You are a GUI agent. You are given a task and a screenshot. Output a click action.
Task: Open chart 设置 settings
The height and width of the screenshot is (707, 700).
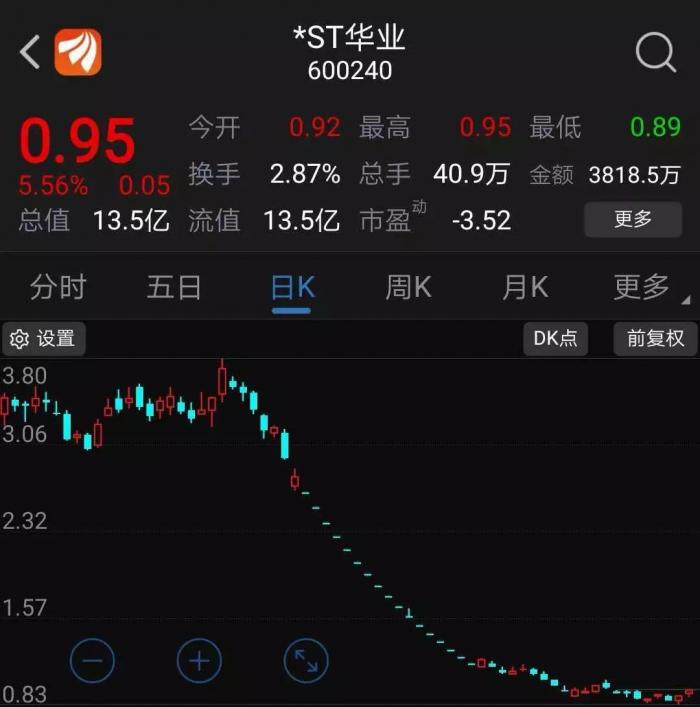coord(44,339)
